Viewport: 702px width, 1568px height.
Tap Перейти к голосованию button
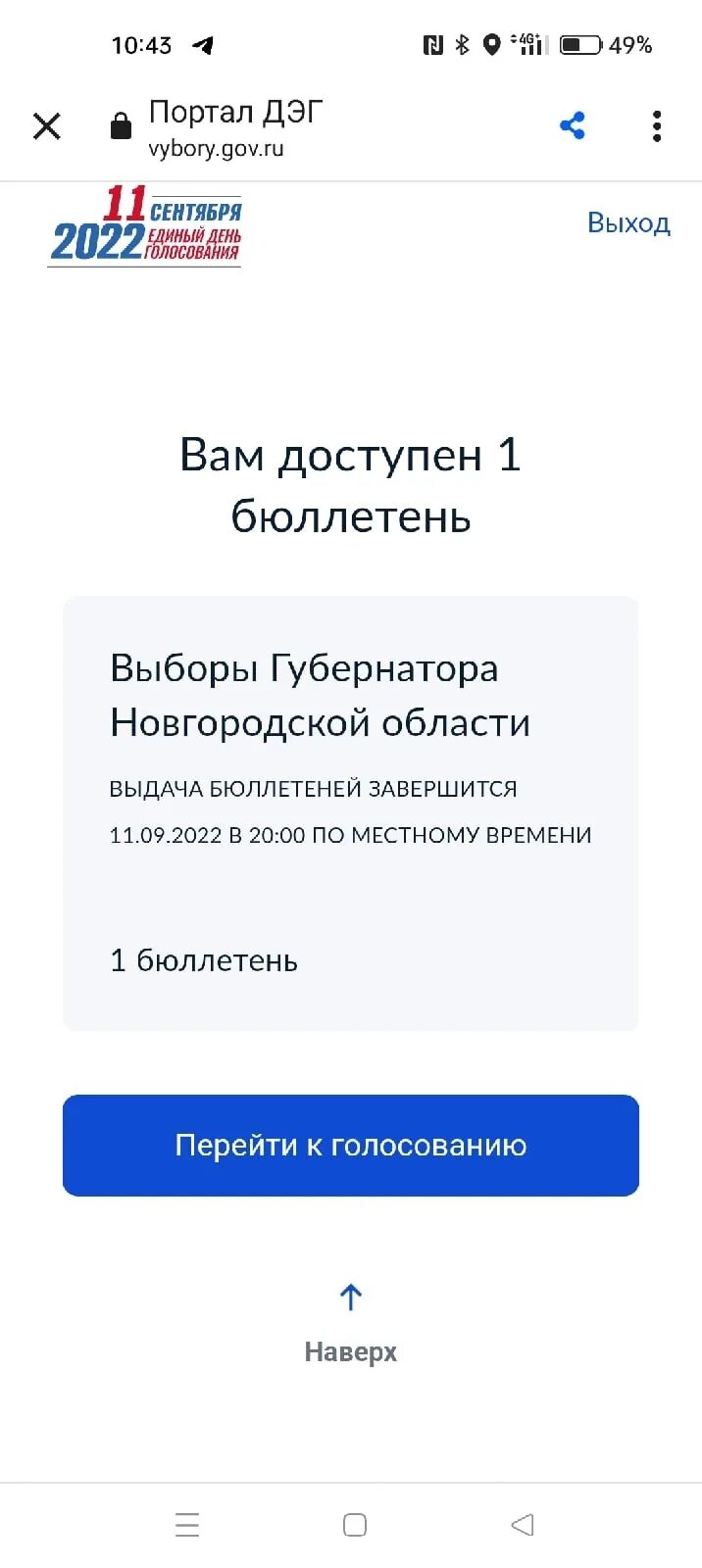(x=350, y=1145)
